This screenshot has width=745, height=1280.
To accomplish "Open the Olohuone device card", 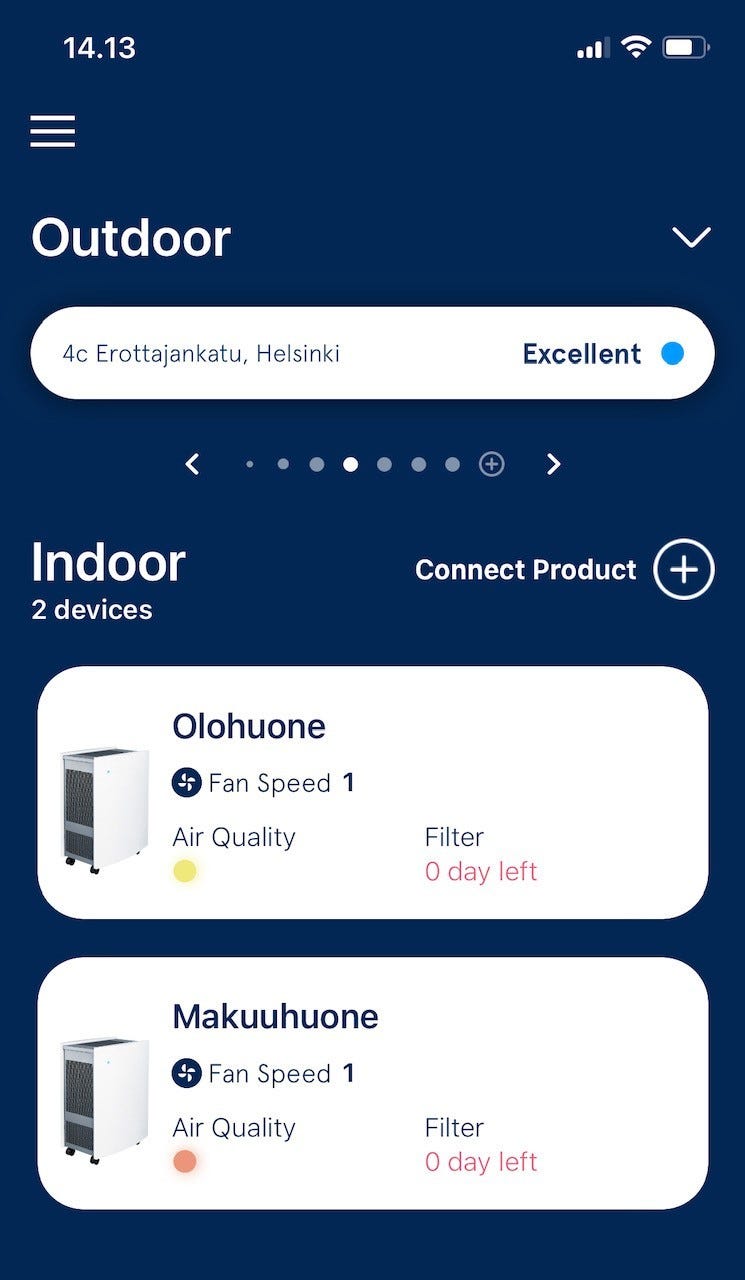I will tap(372, 792).
